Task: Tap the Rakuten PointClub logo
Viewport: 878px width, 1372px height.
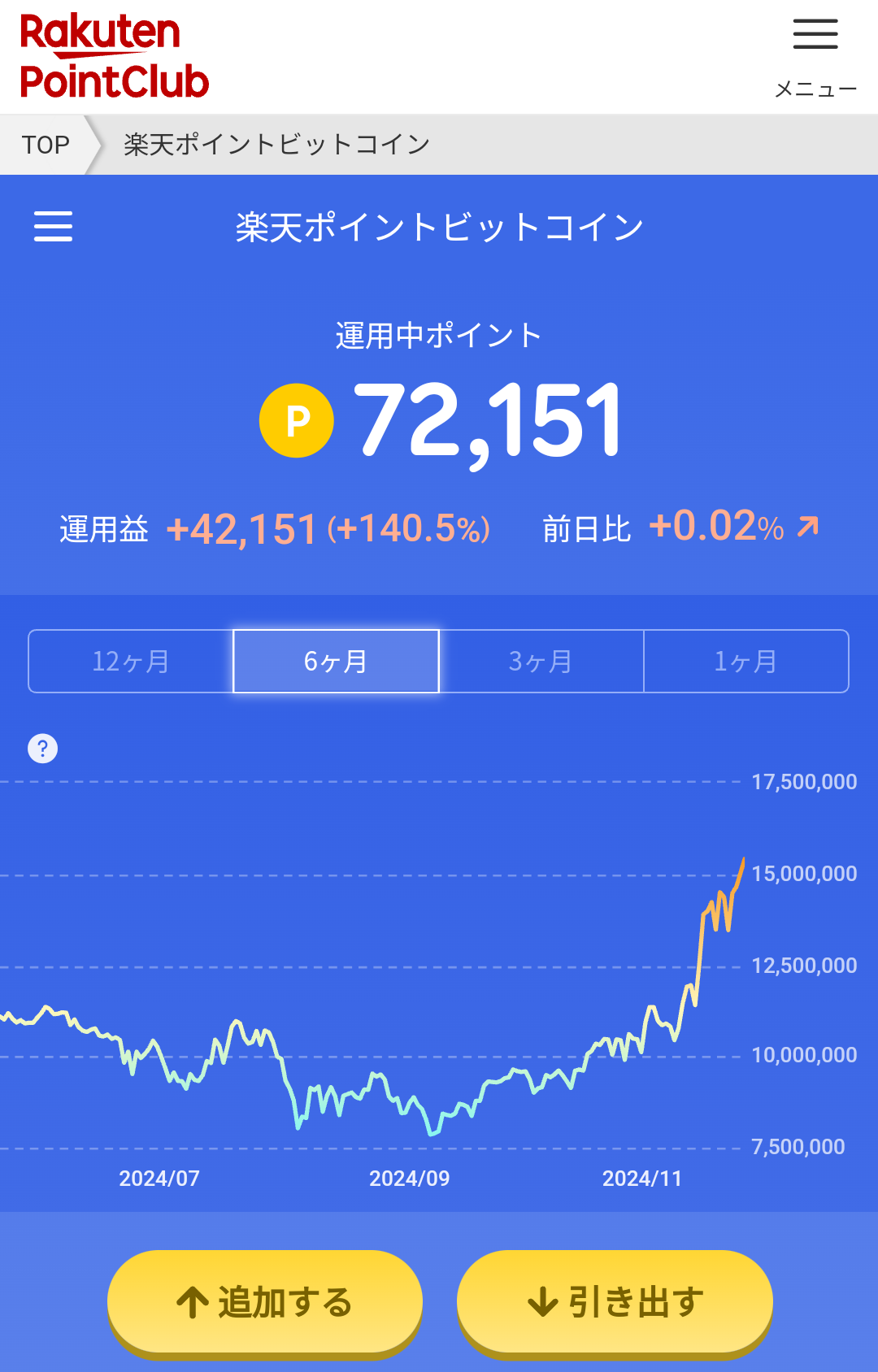Action: pos(114,57)
